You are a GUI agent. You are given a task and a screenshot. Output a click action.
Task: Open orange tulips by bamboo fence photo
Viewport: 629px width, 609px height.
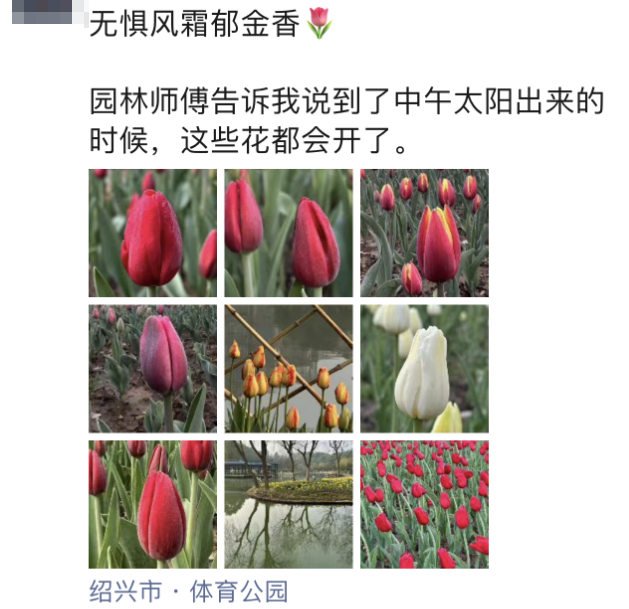click(288, 368)
